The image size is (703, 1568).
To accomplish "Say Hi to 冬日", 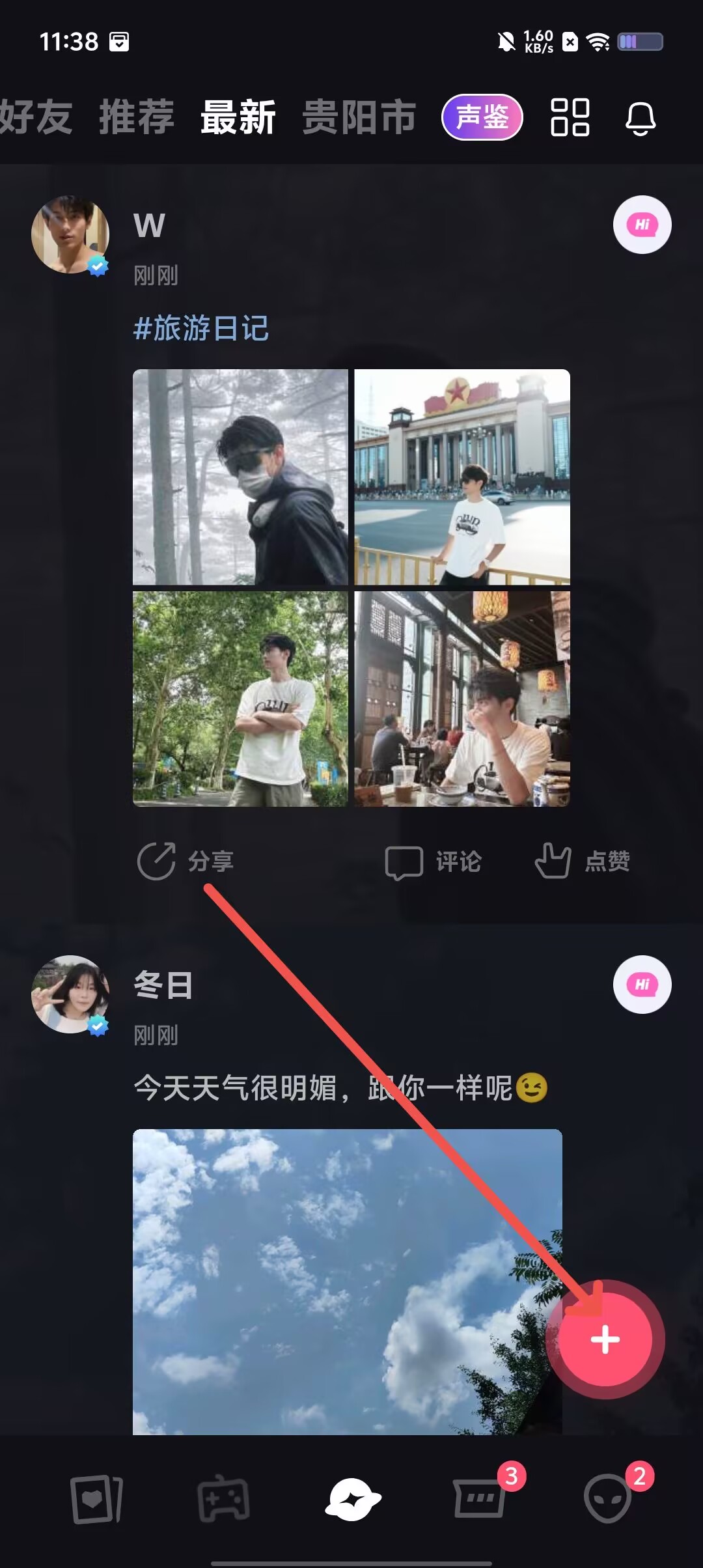I will click(x=642, y=984).
